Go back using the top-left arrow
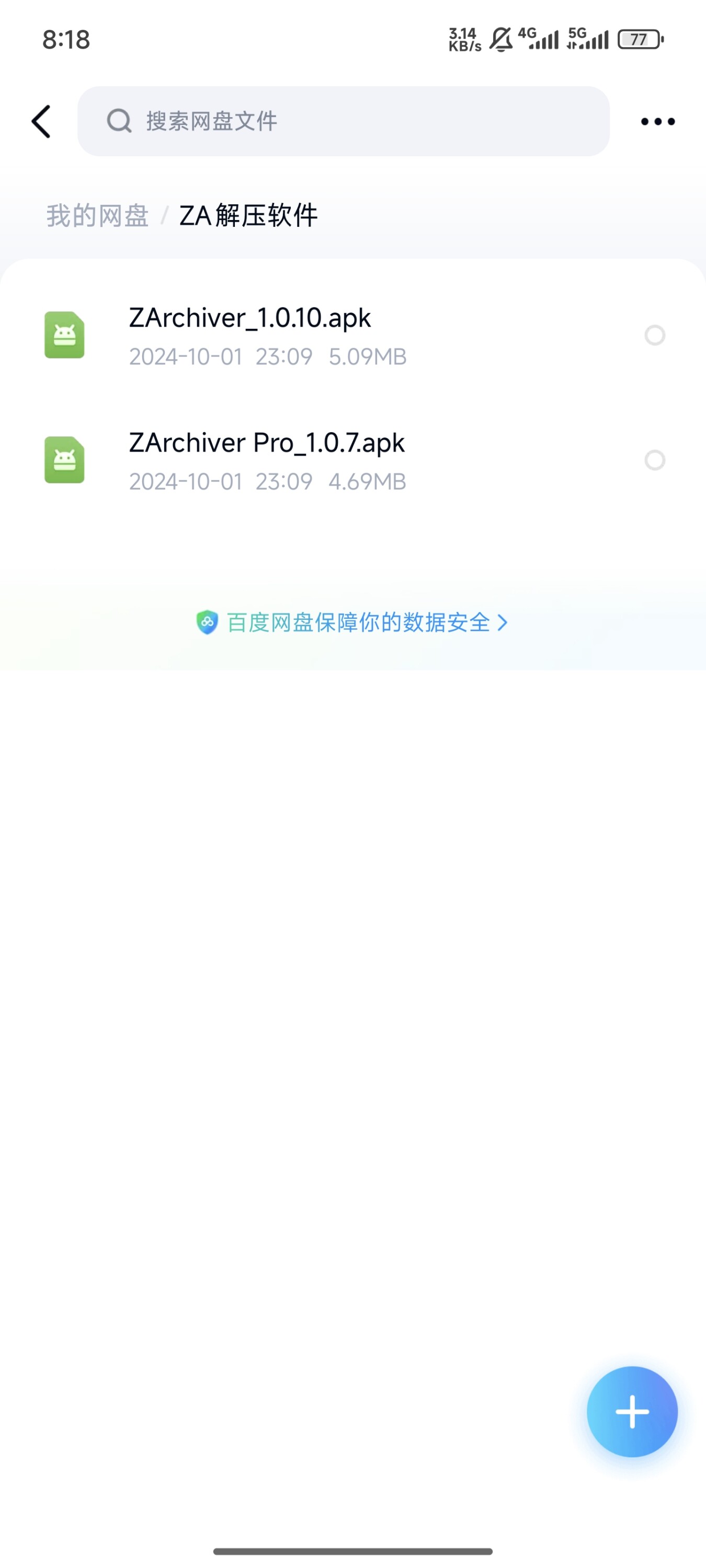 pyautogui.click(x=41, y=122)
